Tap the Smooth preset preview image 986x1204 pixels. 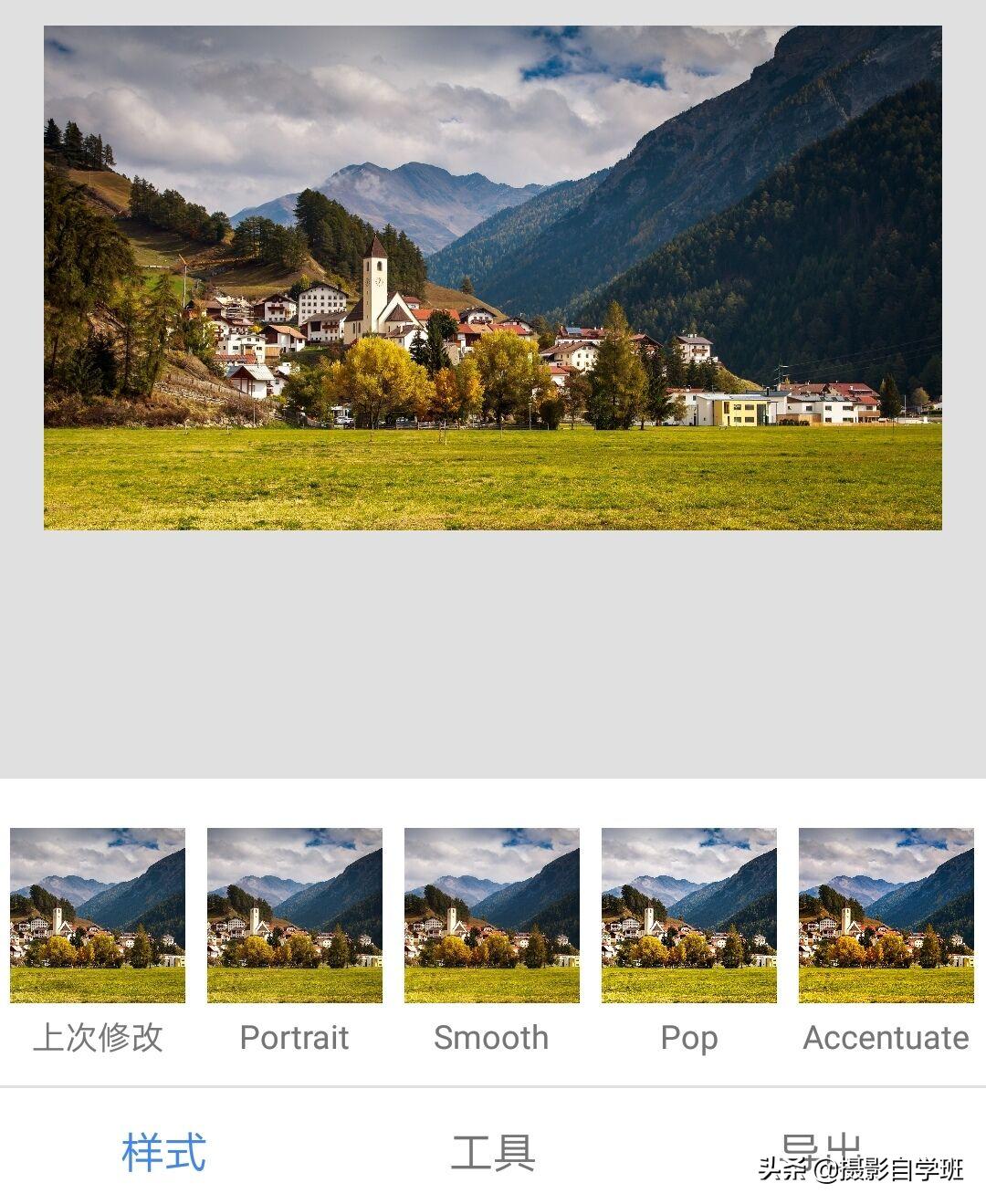(x=492, y=917)
